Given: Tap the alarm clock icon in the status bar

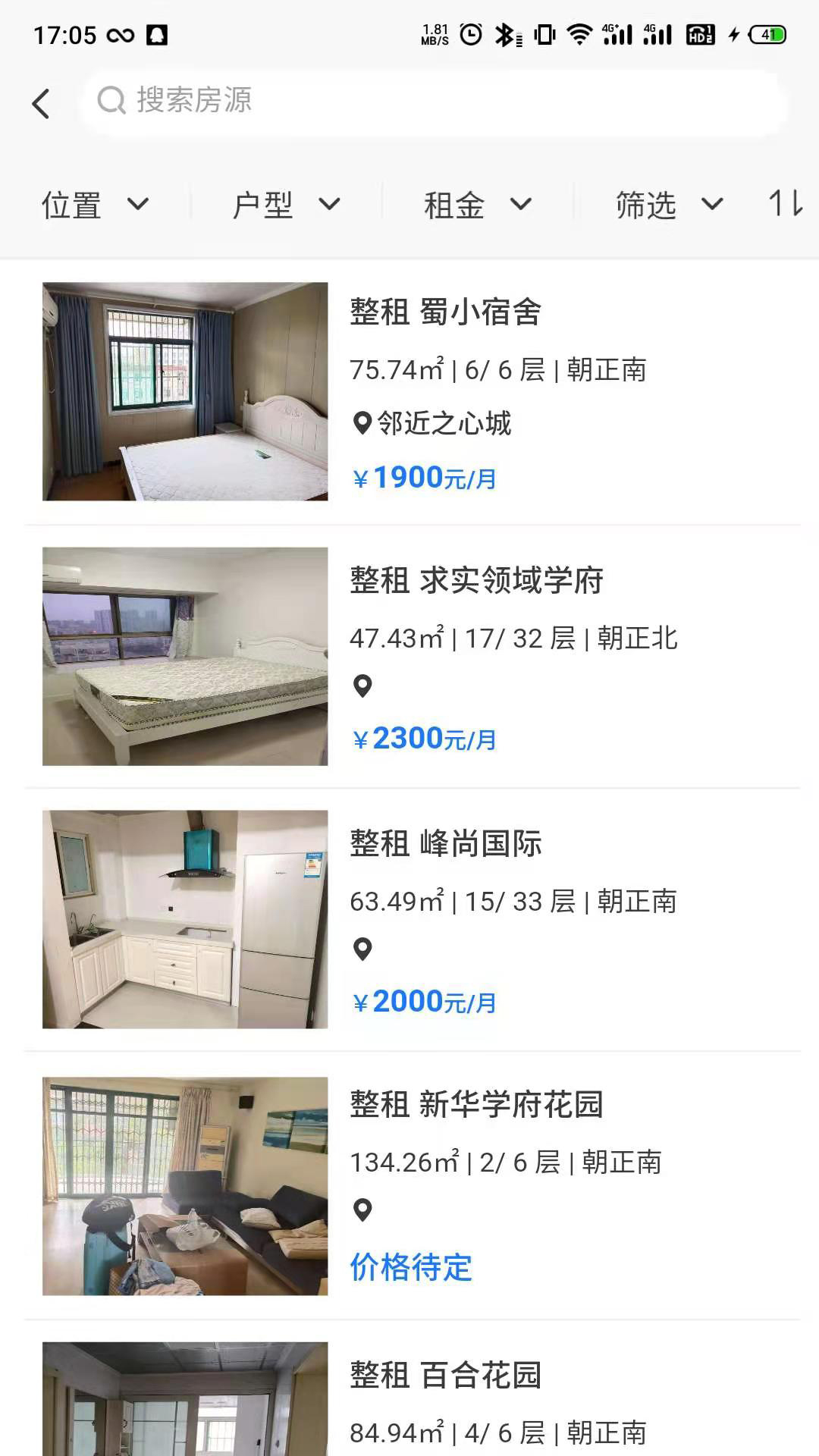Looking at the screenshot, I should (x=470, y=33).
